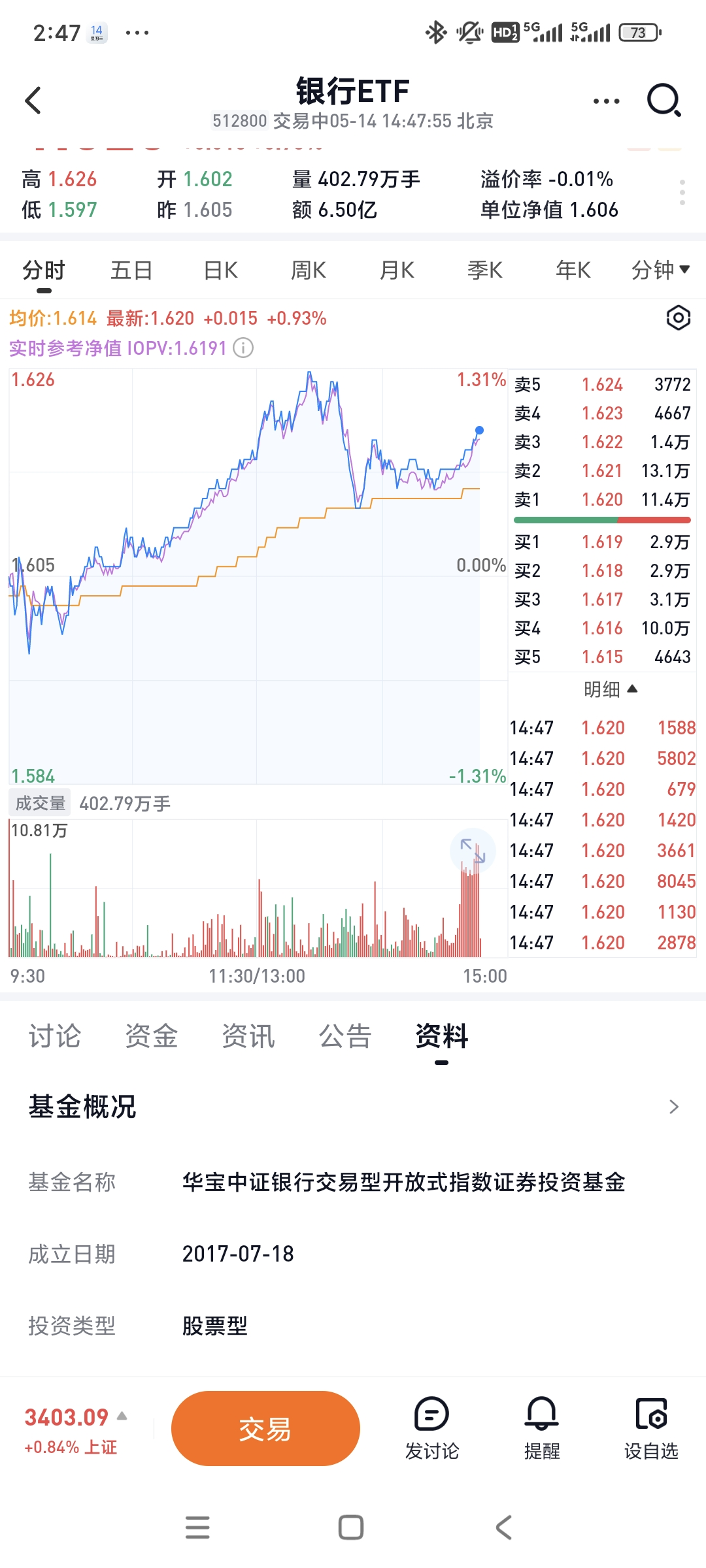Open the 基金概况 details row

pyautogui.click(x=353, y=1107)
